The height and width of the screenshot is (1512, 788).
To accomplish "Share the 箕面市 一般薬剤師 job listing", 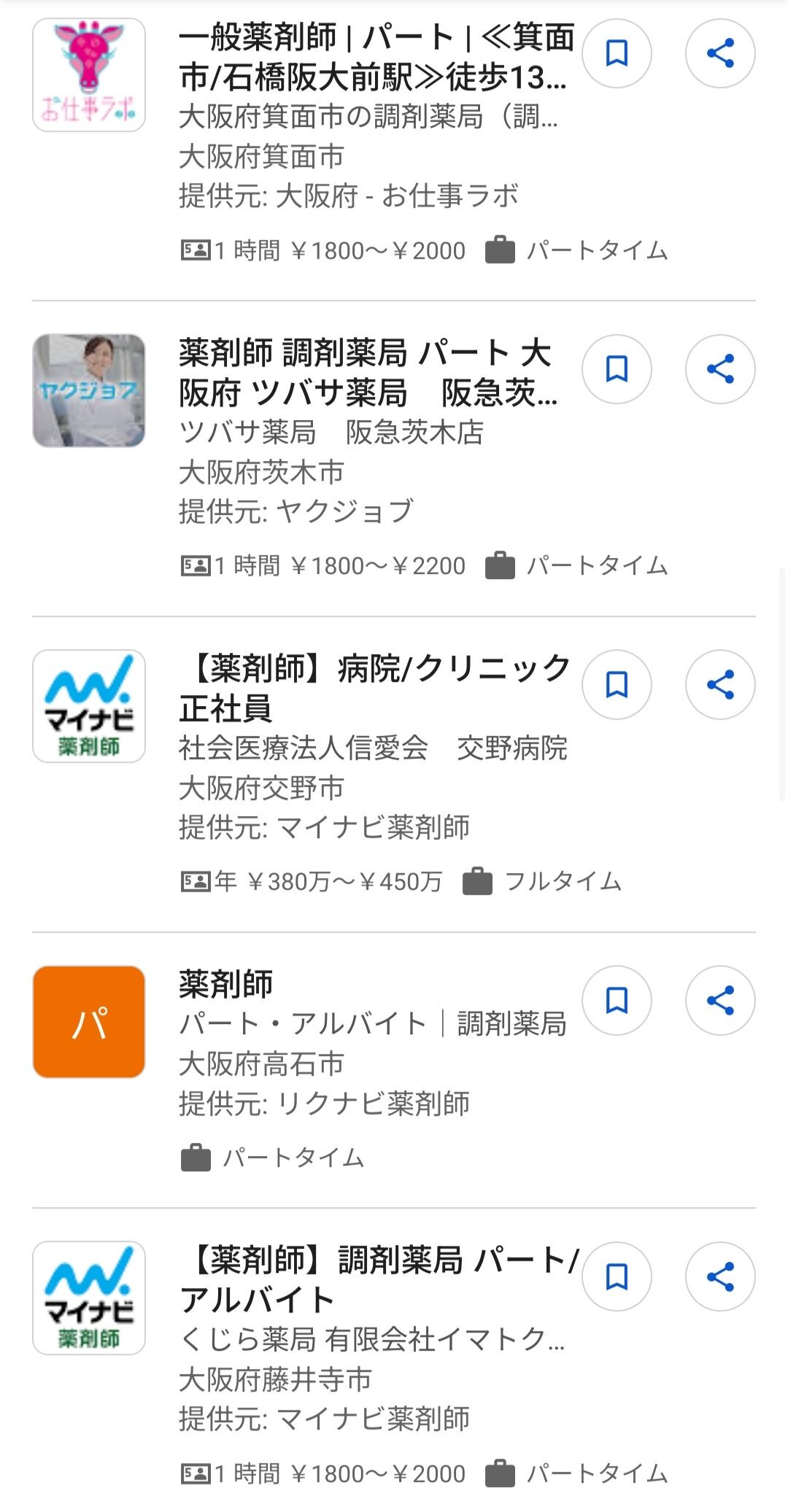I will [x=720, y=53].
